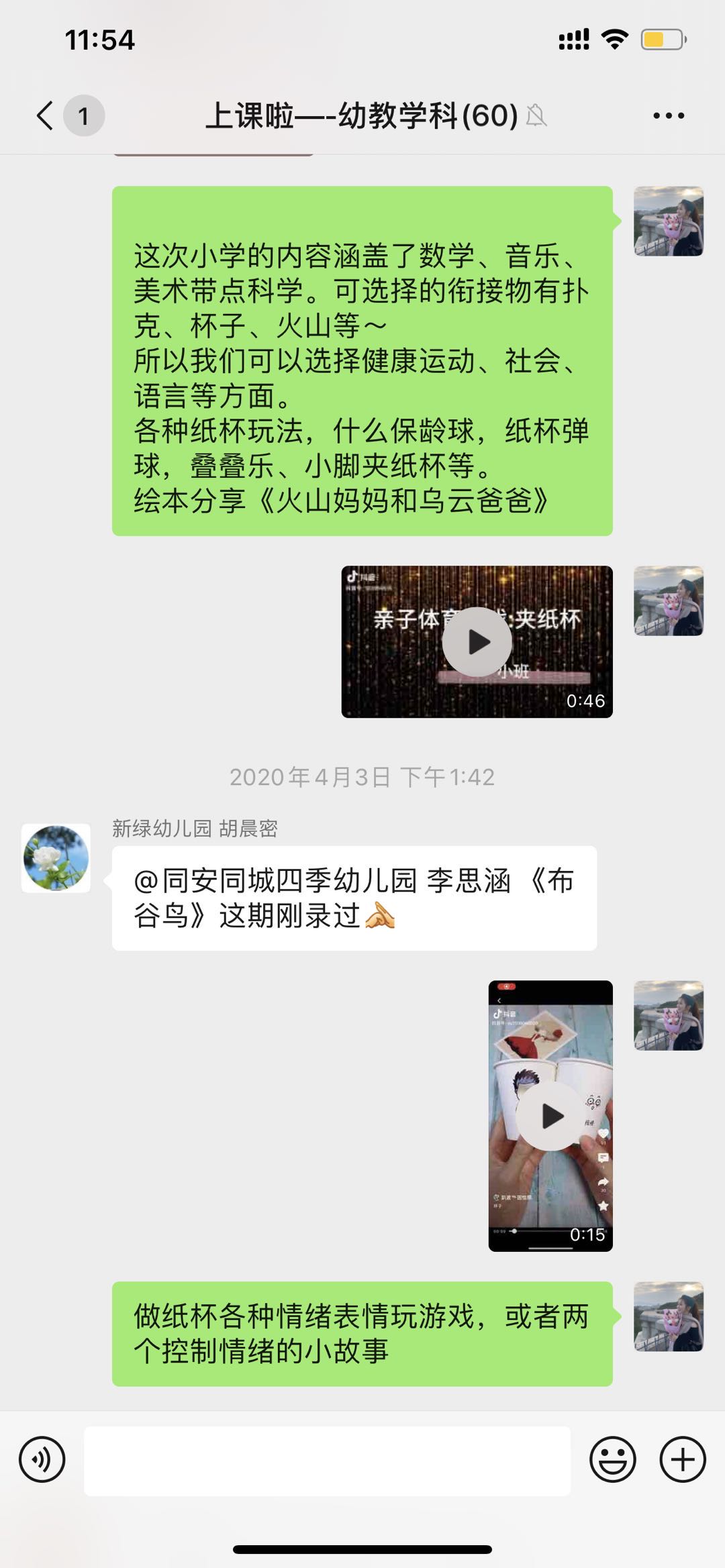Open the emoji picker

pyautogui.click(x=612, y=1459)
